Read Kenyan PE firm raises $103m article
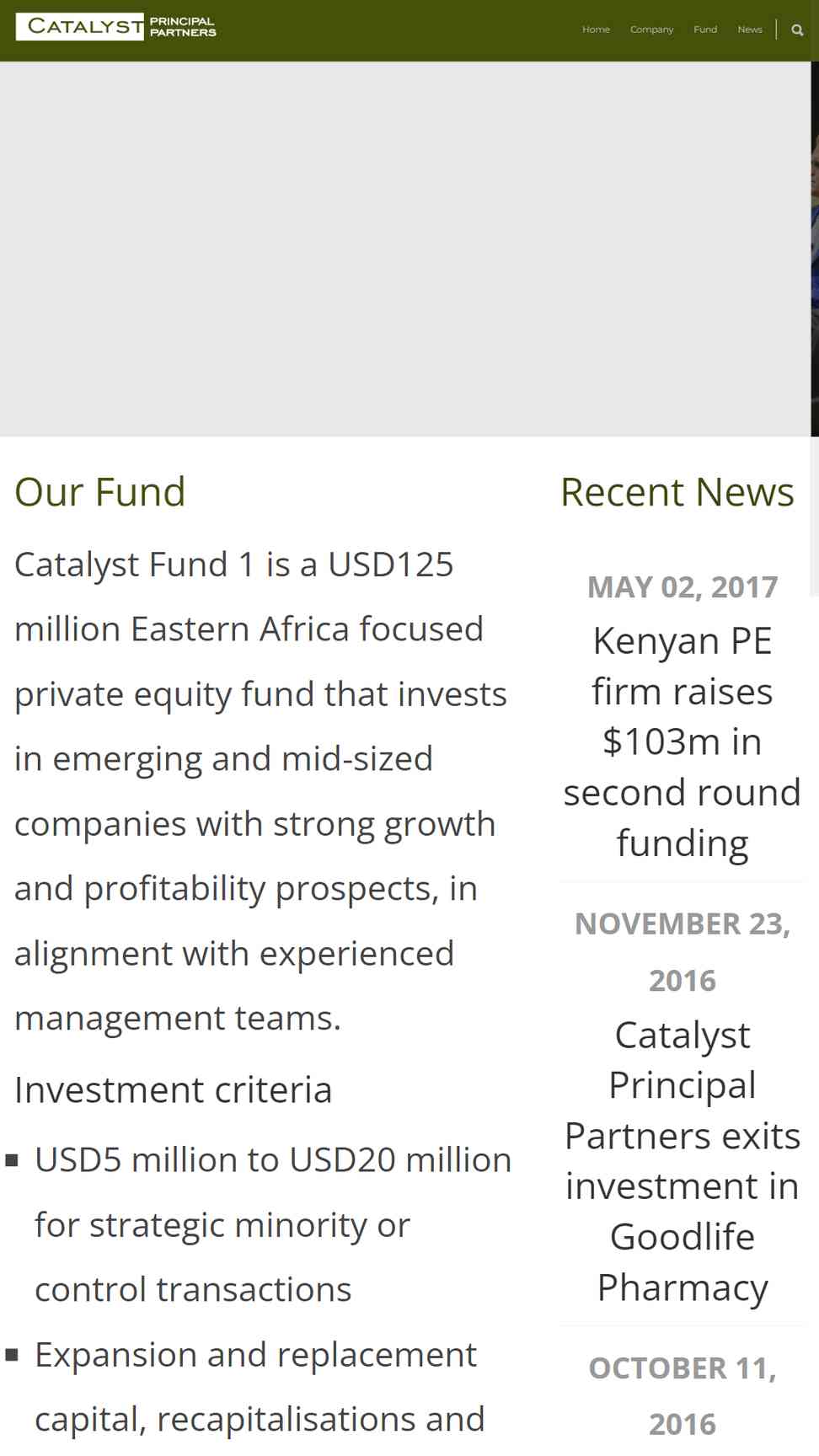 (682, 742)
